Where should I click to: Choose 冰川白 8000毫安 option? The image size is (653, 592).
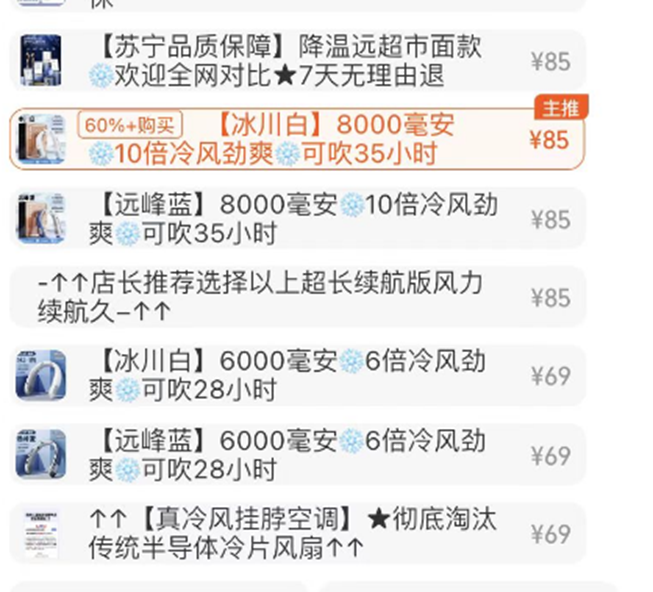298,139
